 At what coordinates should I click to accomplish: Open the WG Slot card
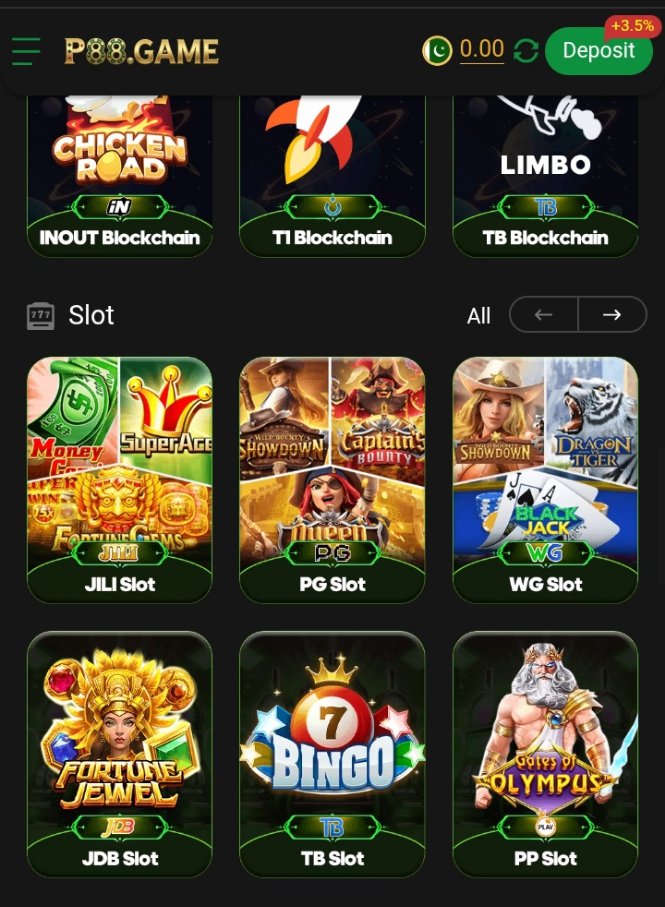click(x=545, y=480)
